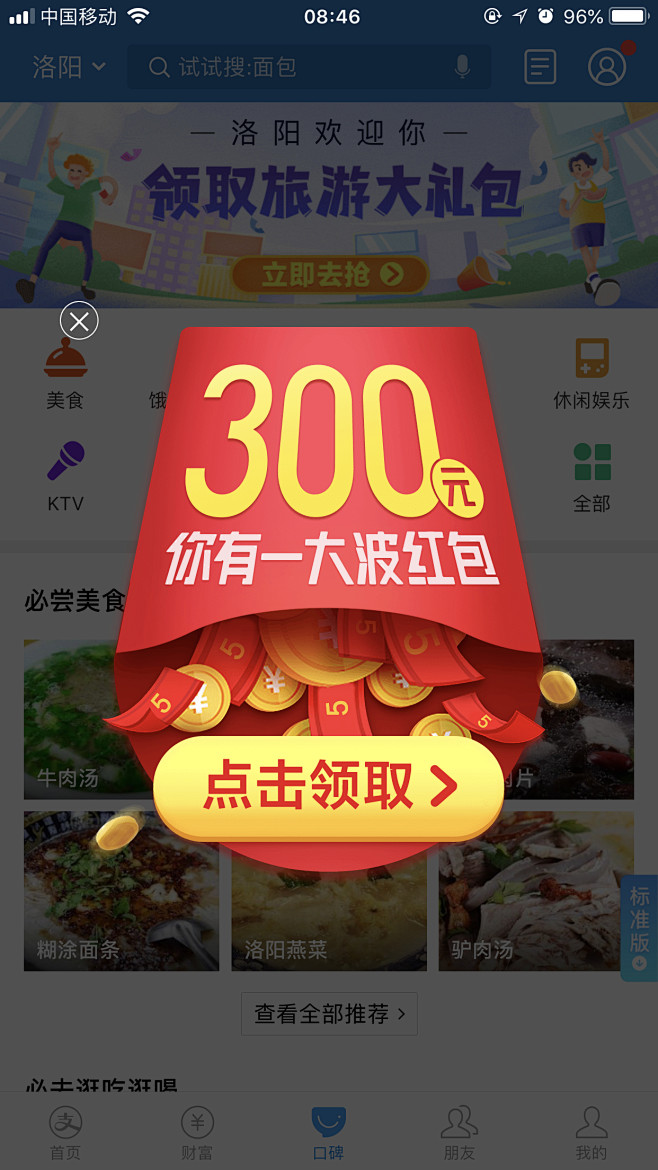
Task: Open the KTV category
Action: click(65, 477)
